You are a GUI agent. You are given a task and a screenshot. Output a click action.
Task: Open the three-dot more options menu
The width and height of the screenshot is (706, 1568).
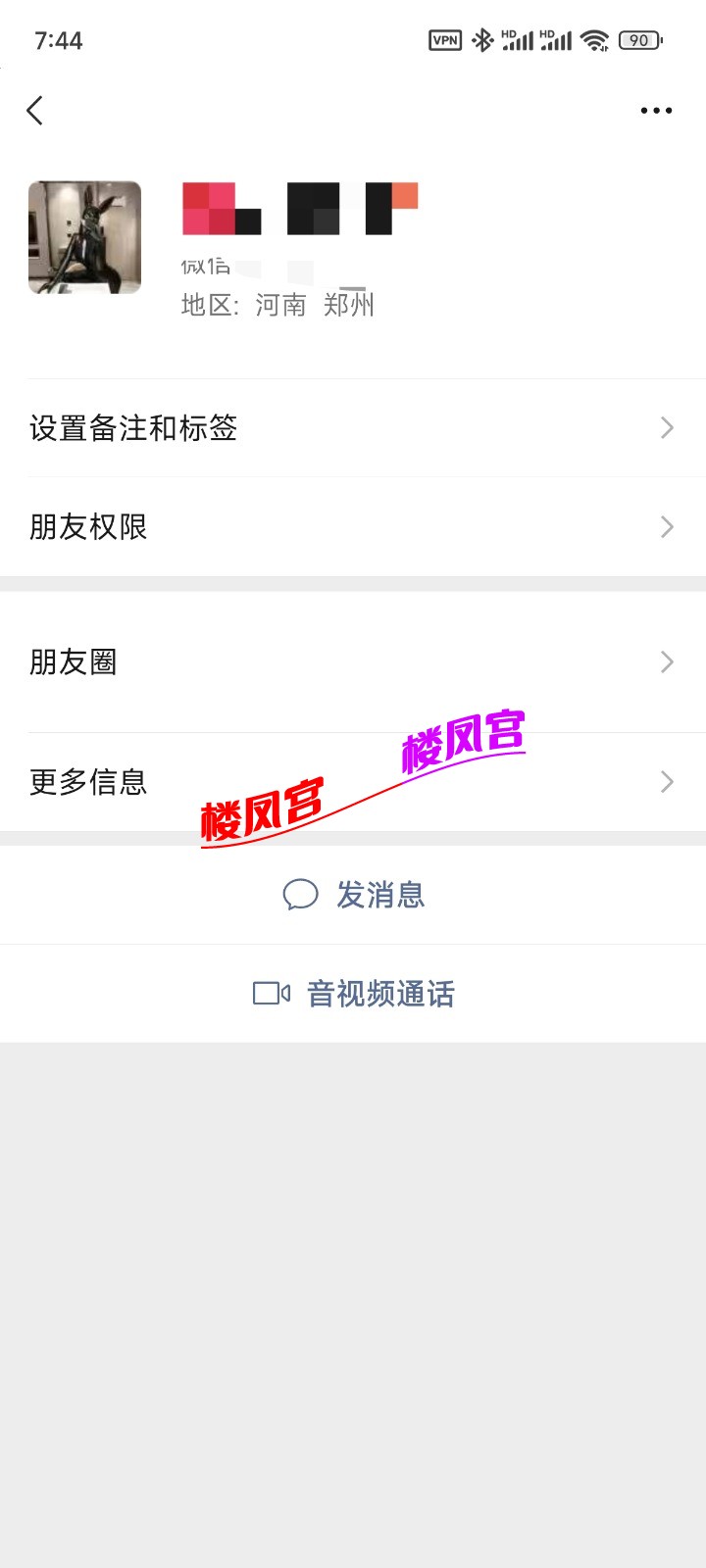click(656, 111)
